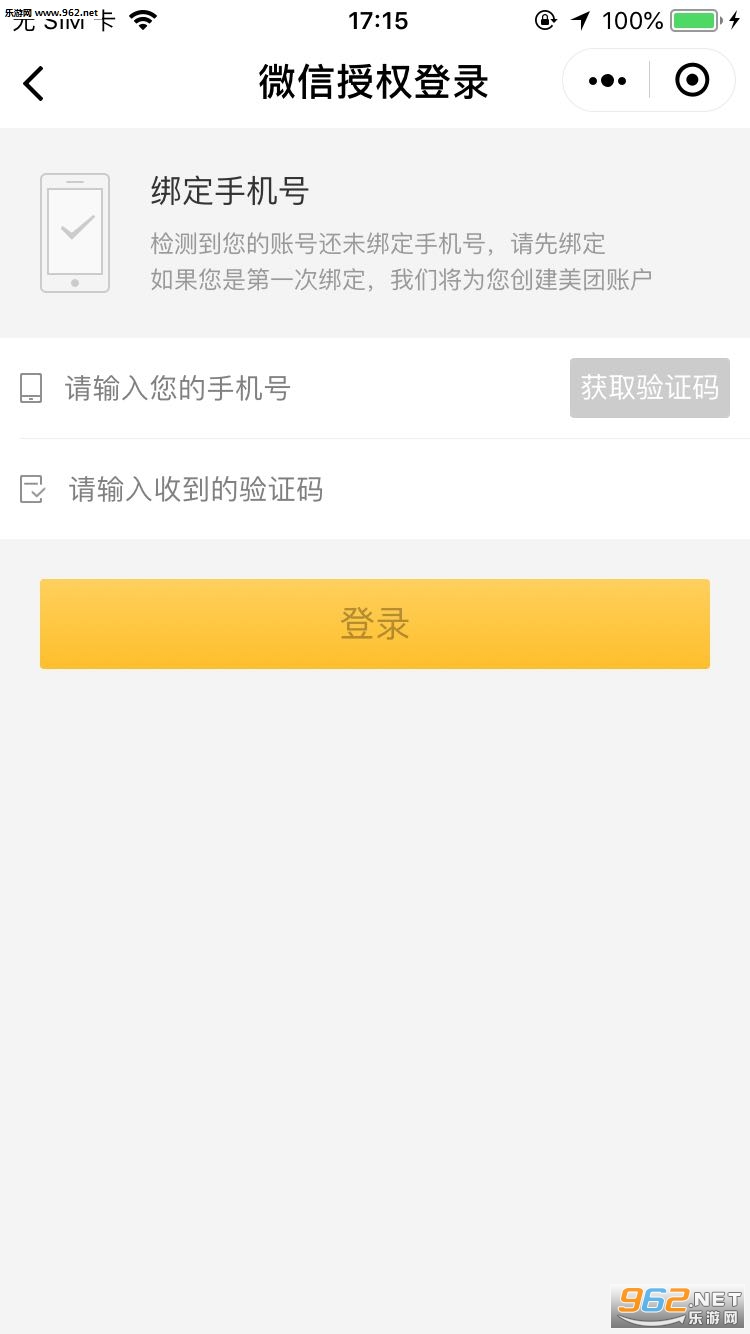750x1334 pixels.
Task: Tap the yellow 登录 button
Action: [375, 624]
